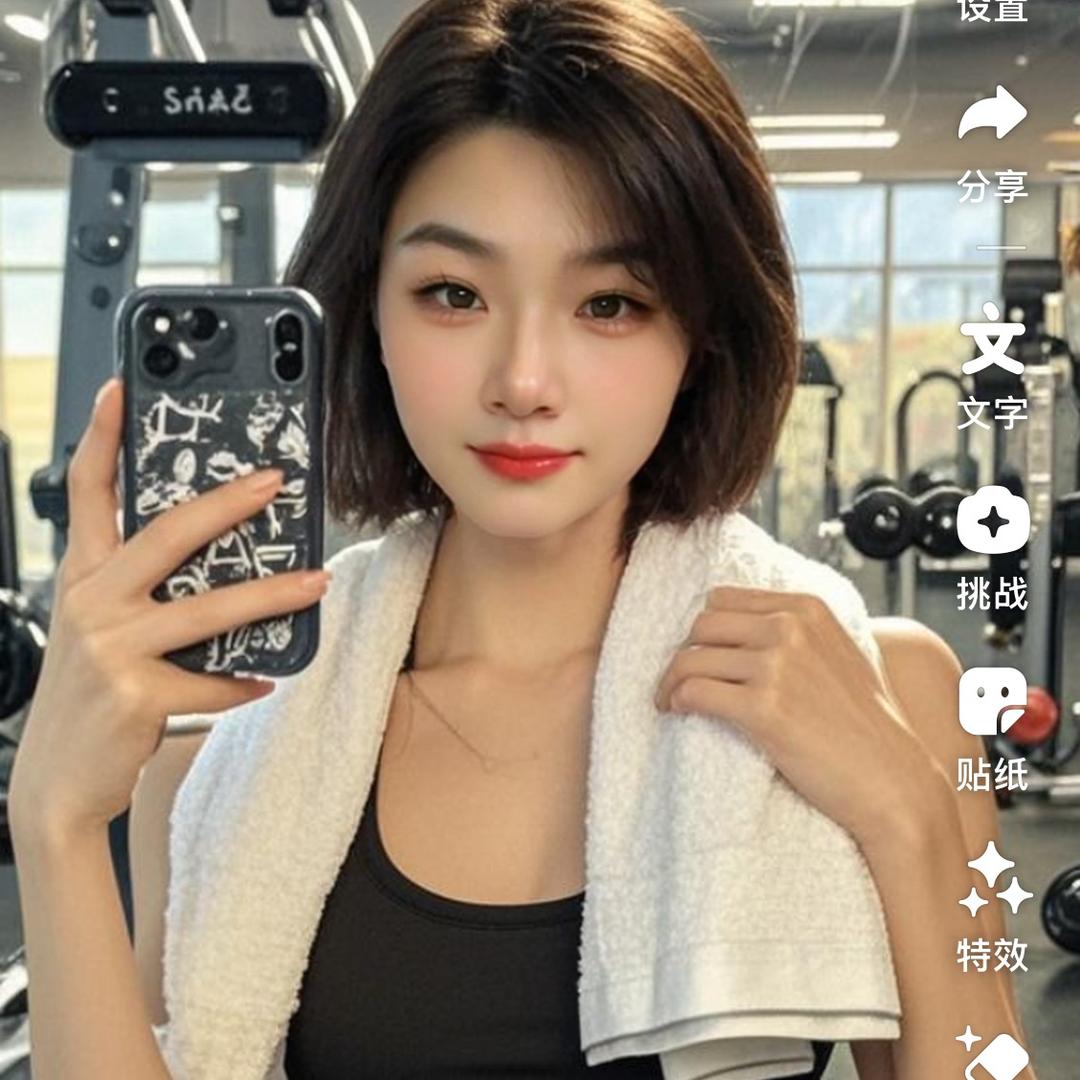The height and width of the screenshot is (1080, 1080).
Task: Open the 设置 settings option
Action: [991, 10]
